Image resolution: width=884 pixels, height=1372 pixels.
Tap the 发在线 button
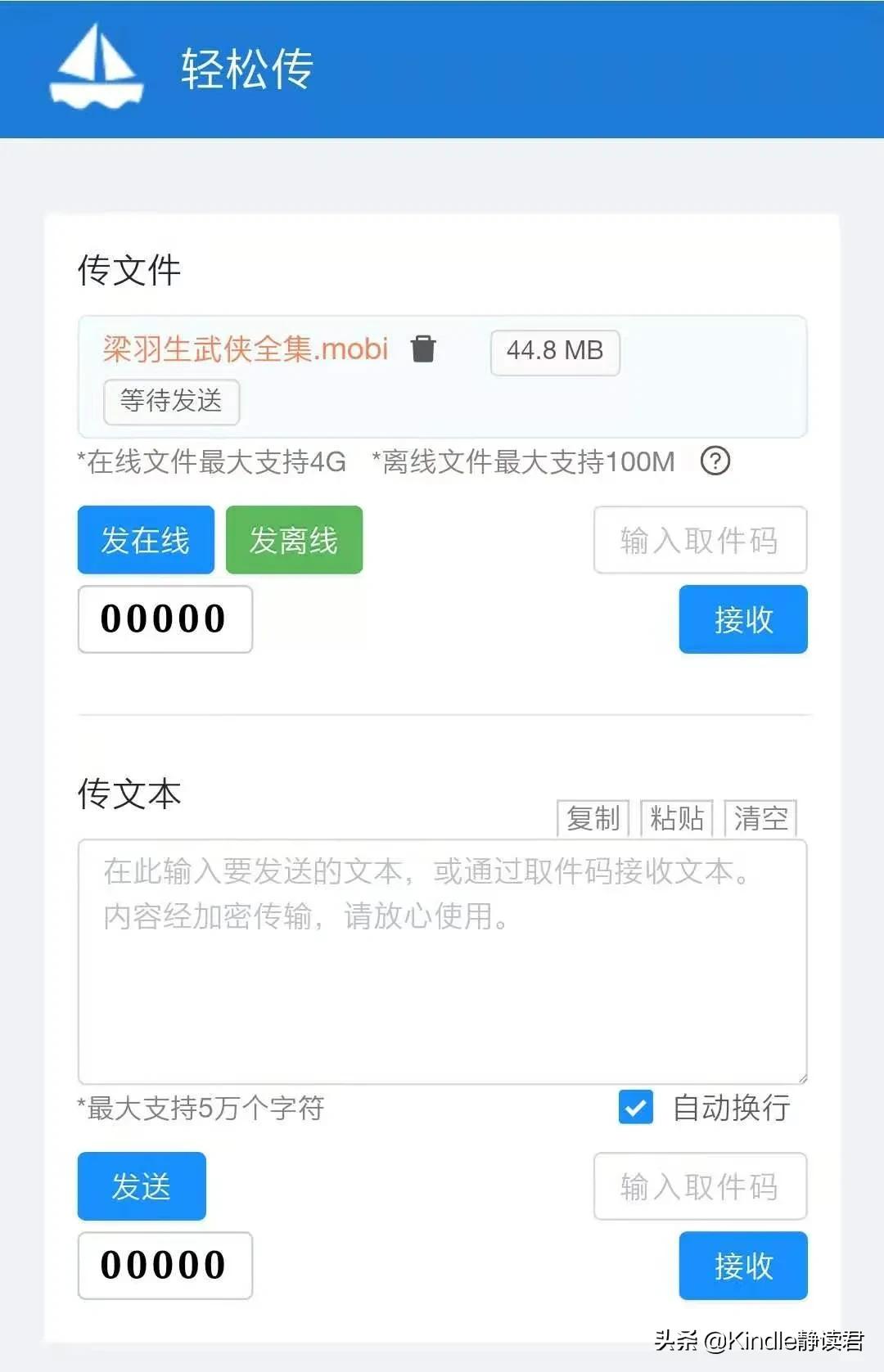146,540
